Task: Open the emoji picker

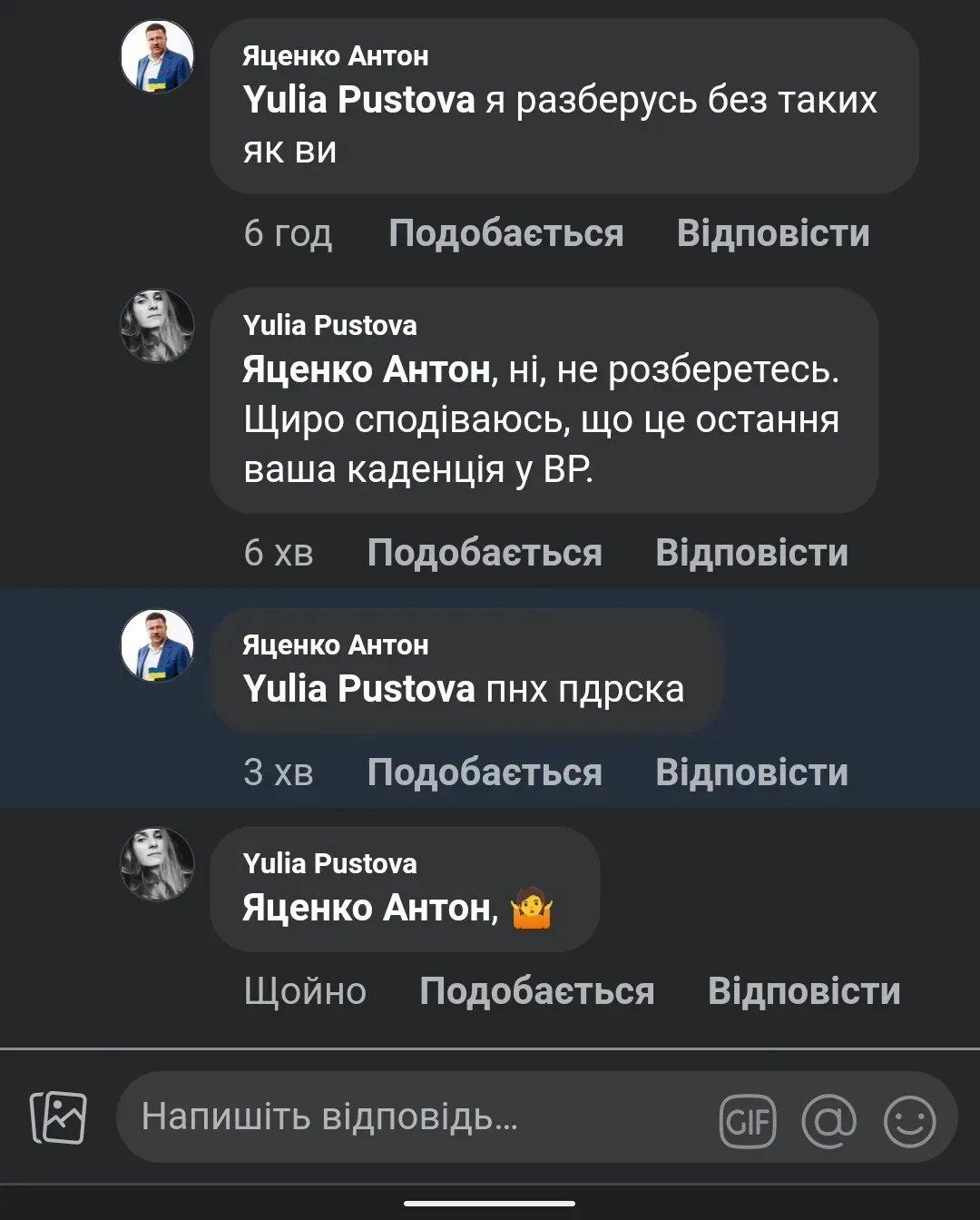Action: [909, 1121]
